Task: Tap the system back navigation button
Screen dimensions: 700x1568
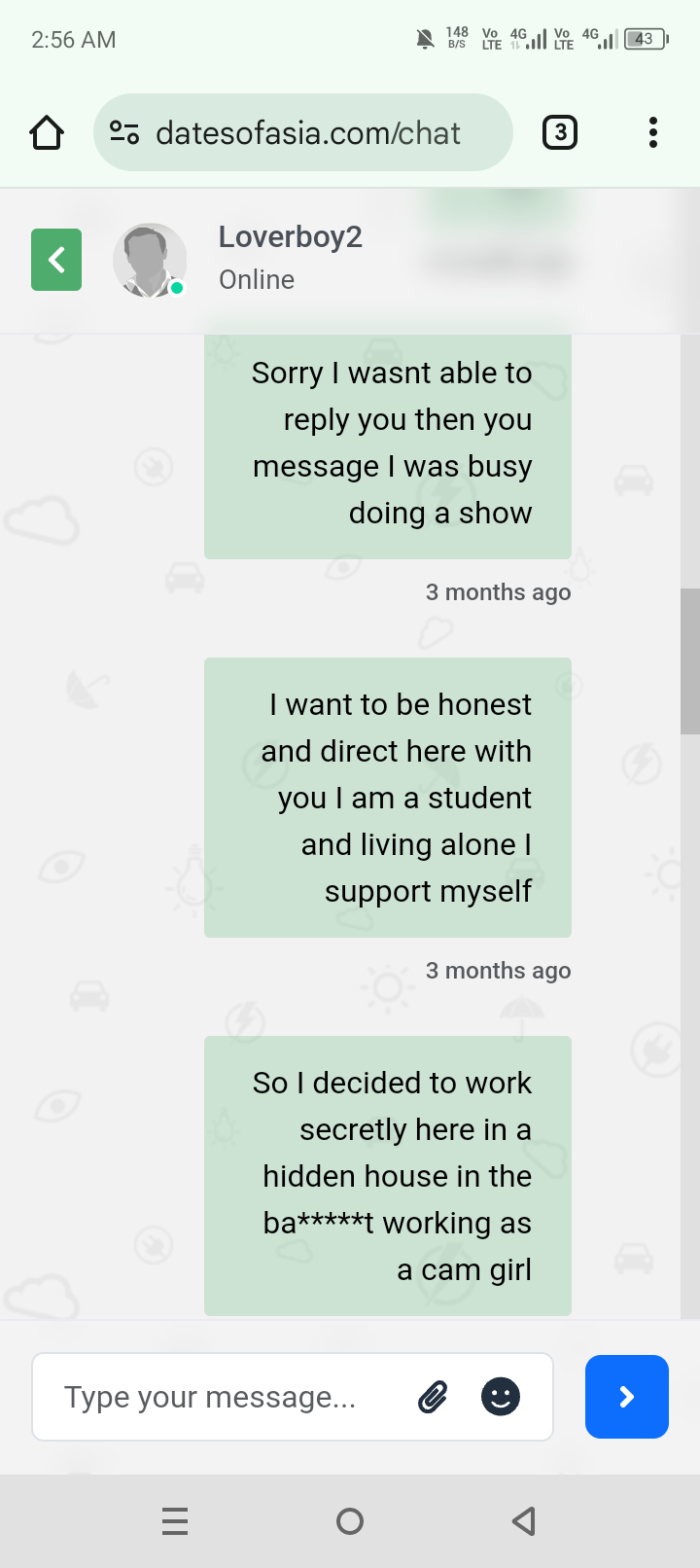Action: pos(524,1521)
